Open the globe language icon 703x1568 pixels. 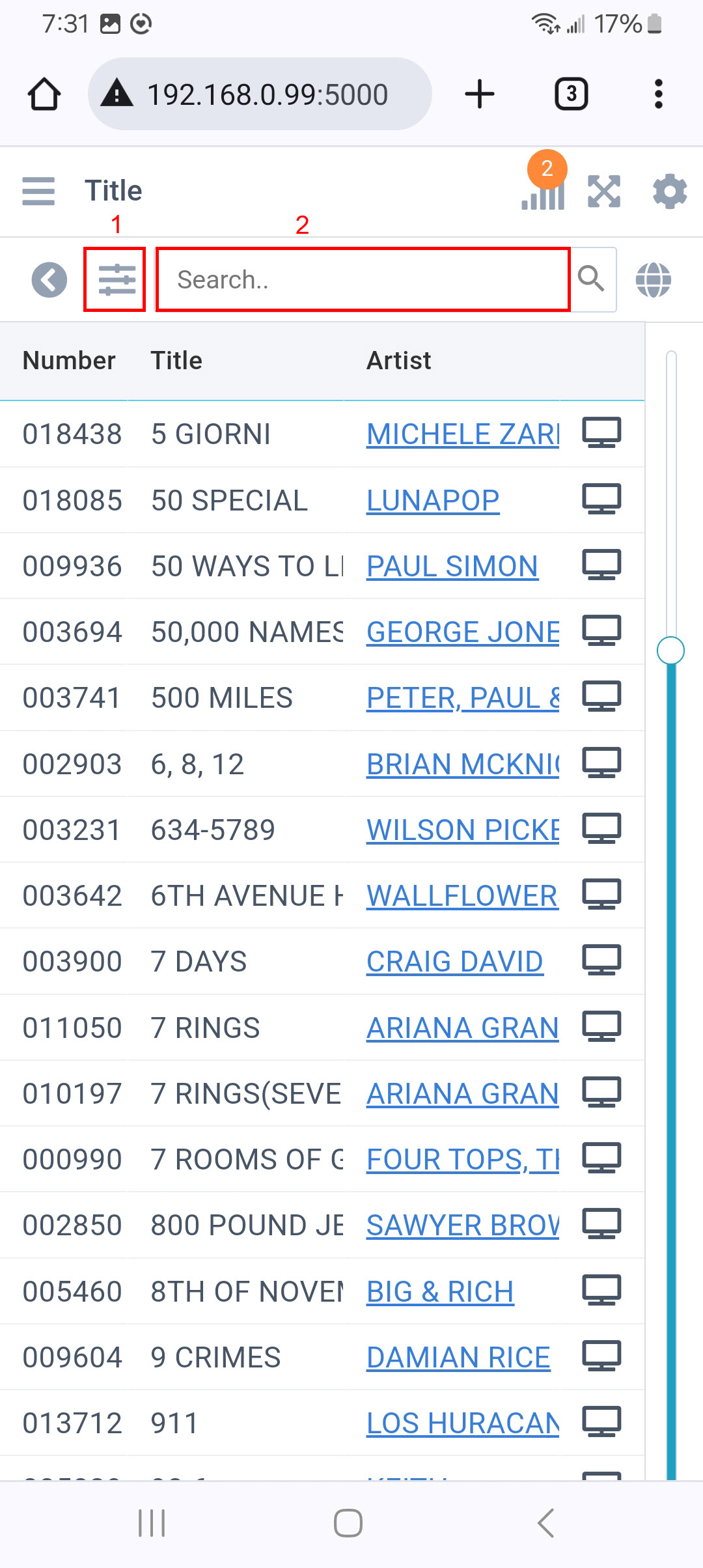(x=654, y=280)
